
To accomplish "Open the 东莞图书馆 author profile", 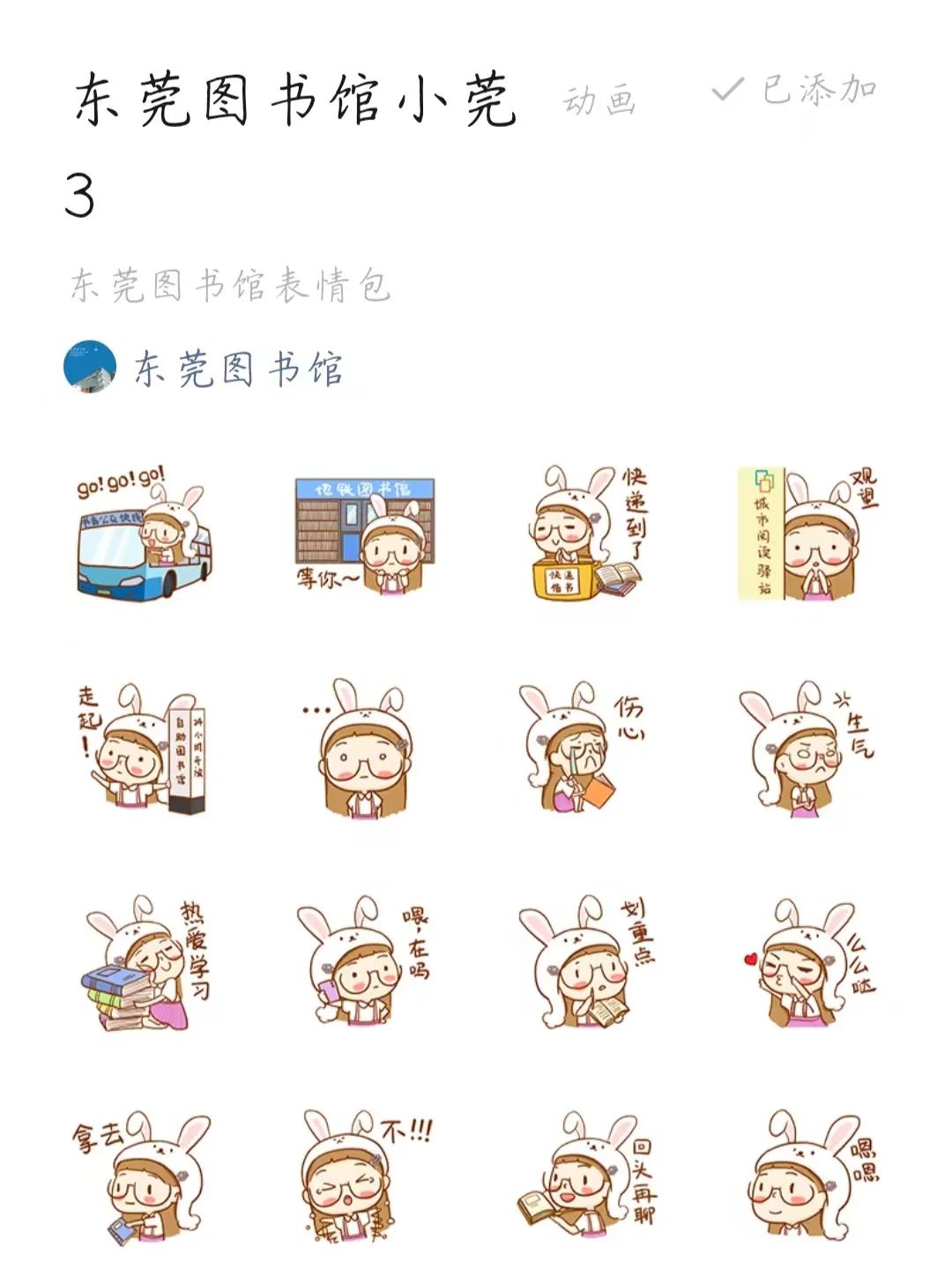I will (x=203, y=367).
